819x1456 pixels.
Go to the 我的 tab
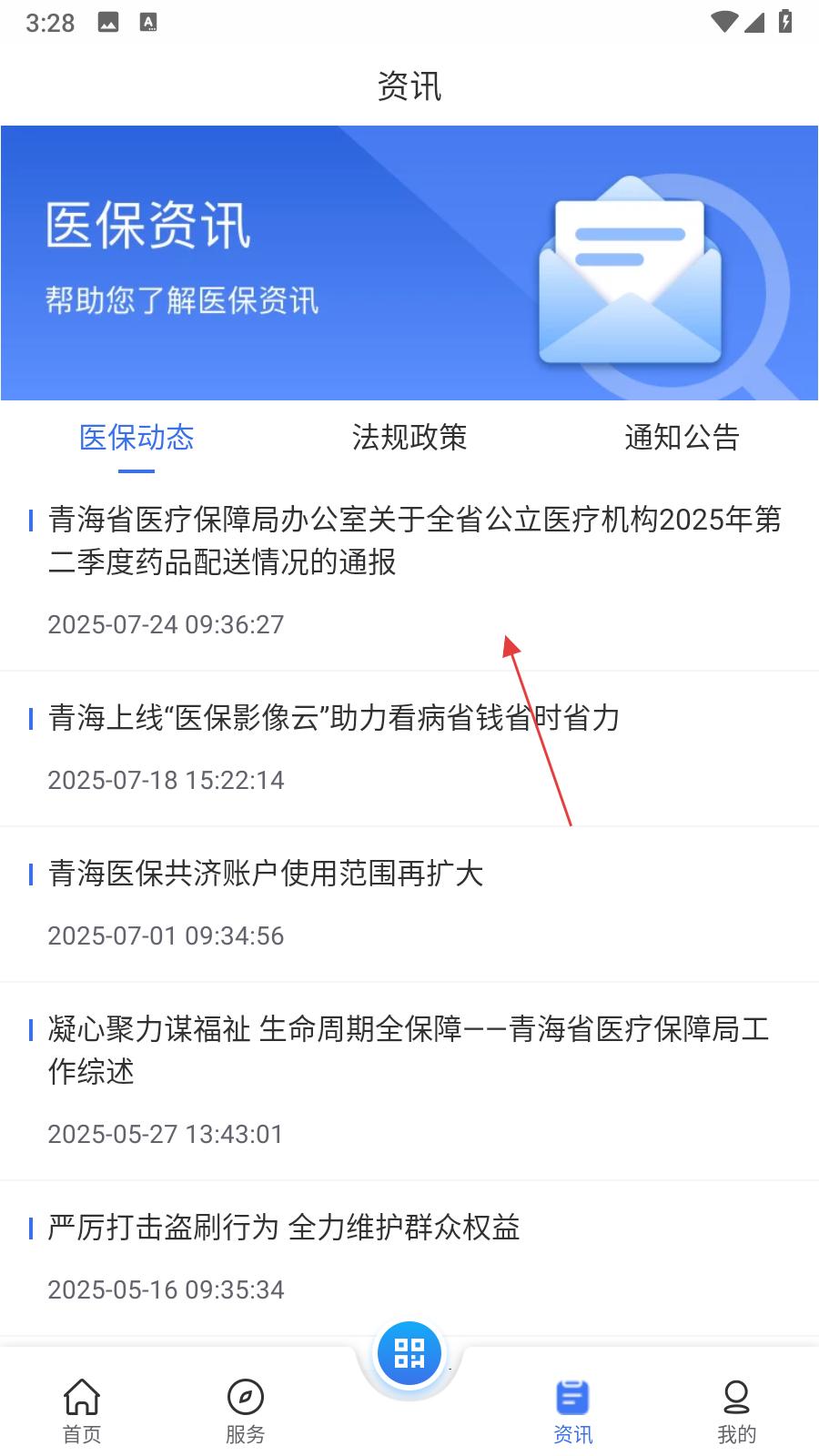[737, 1410]
